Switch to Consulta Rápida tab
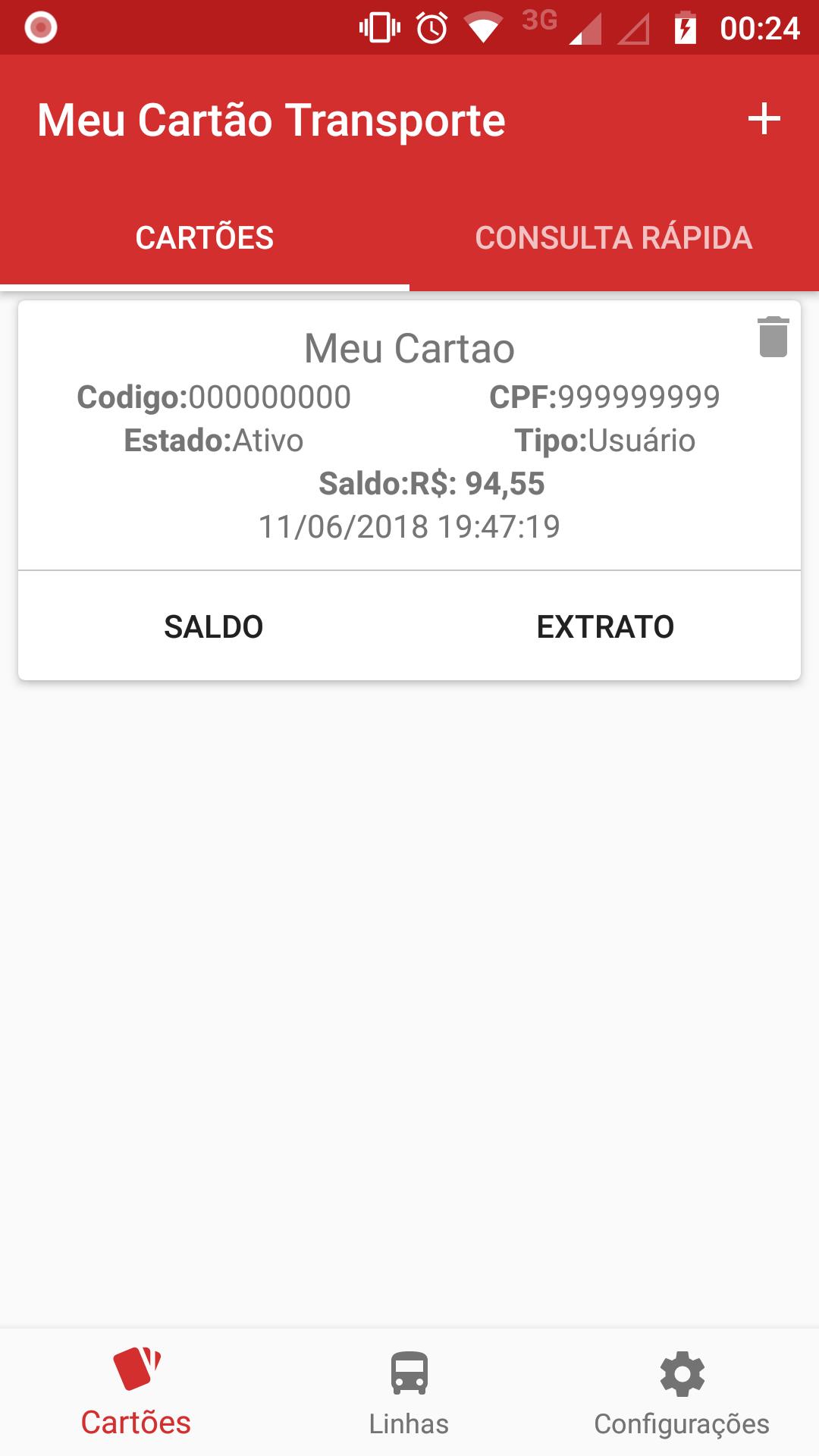Viewport: 819px width, 1456px height. click(x=614, y=237)
